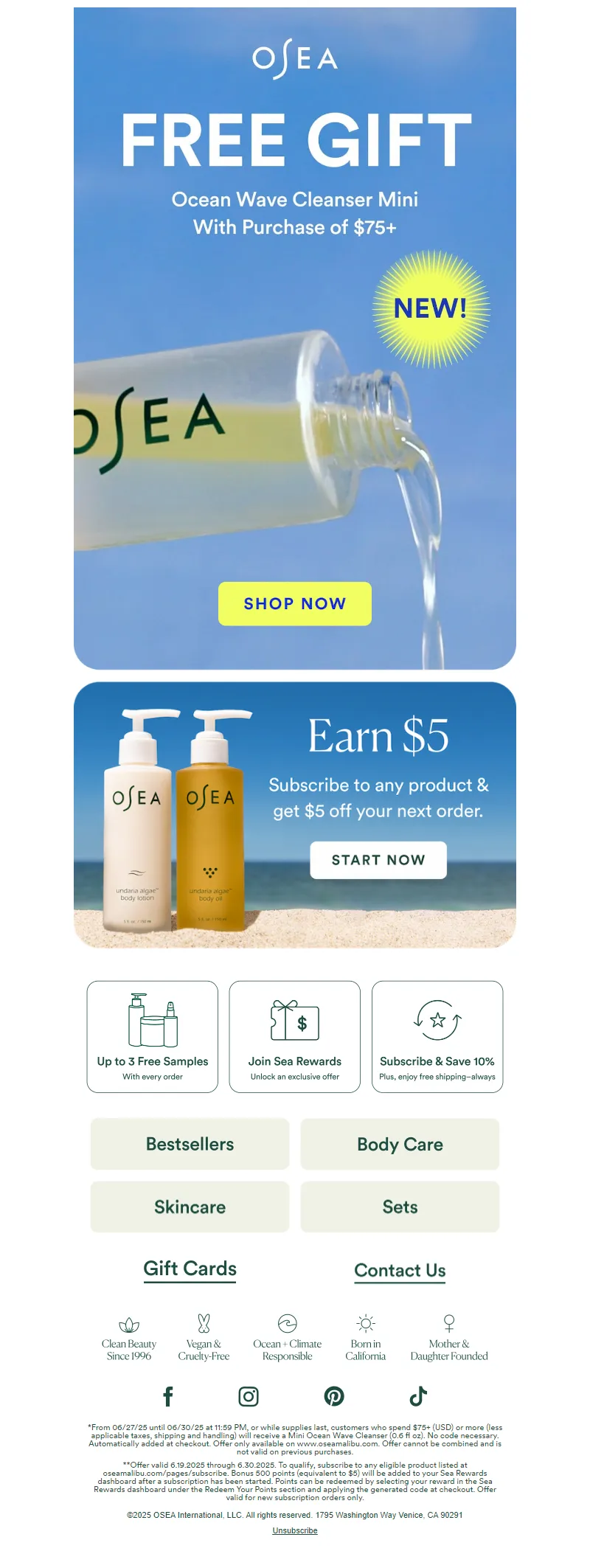
Task: Tap the Unsubscribe link
Action: coord(295,1530)
